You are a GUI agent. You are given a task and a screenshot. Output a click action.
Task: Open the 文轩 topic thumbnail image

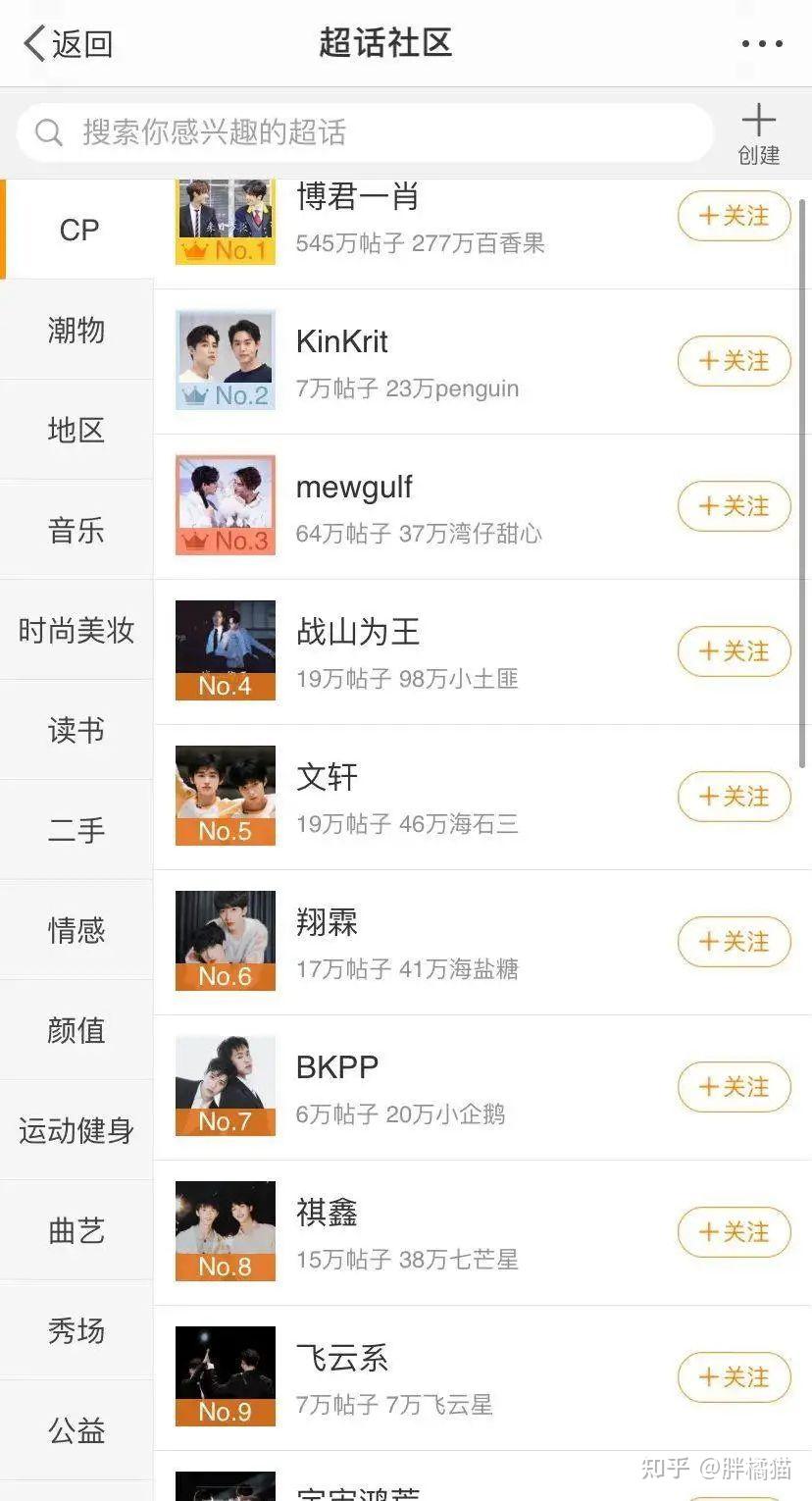pos(226,795)
